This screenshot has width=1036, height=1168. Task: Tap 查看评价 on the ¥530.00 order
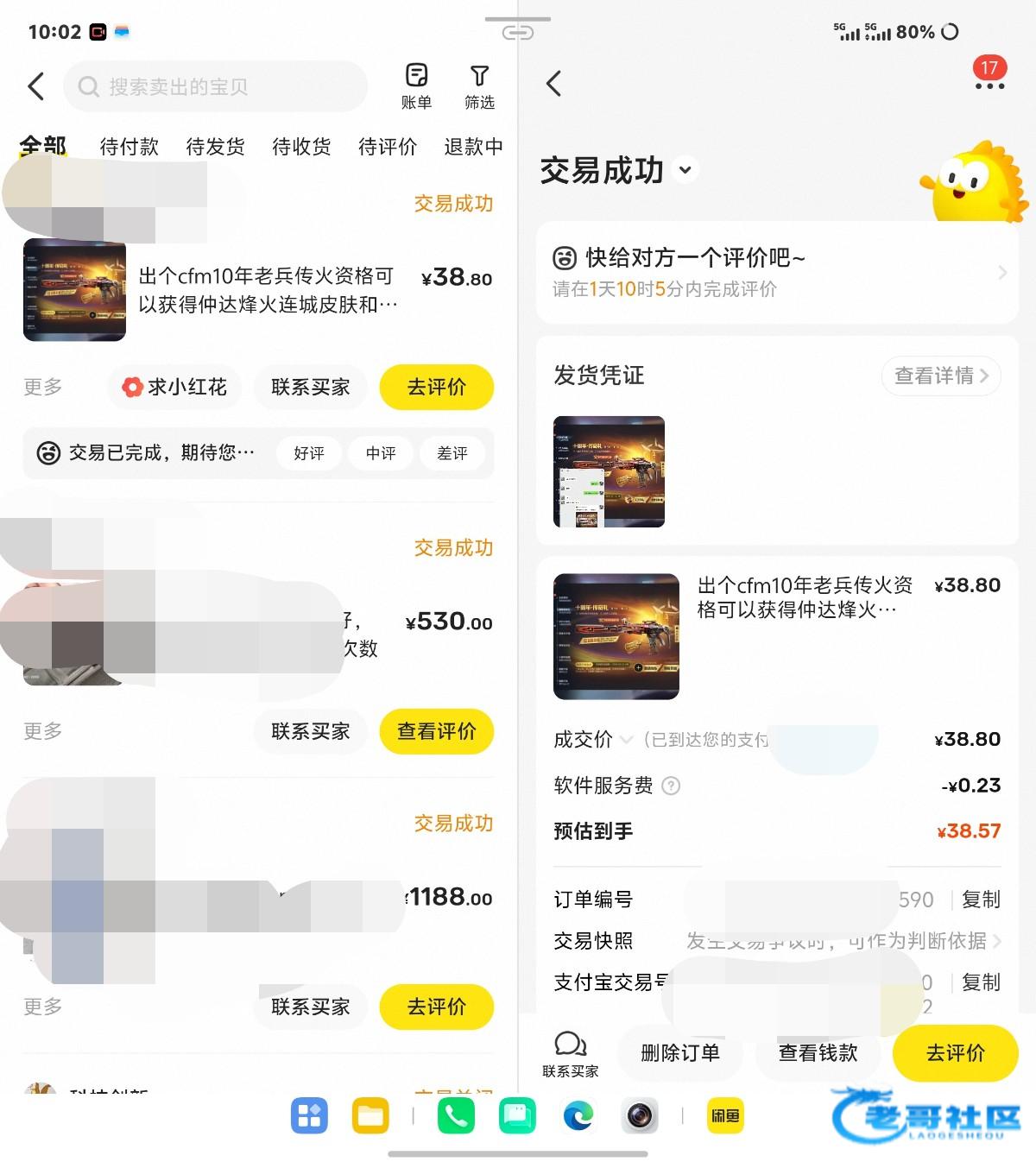436,731
